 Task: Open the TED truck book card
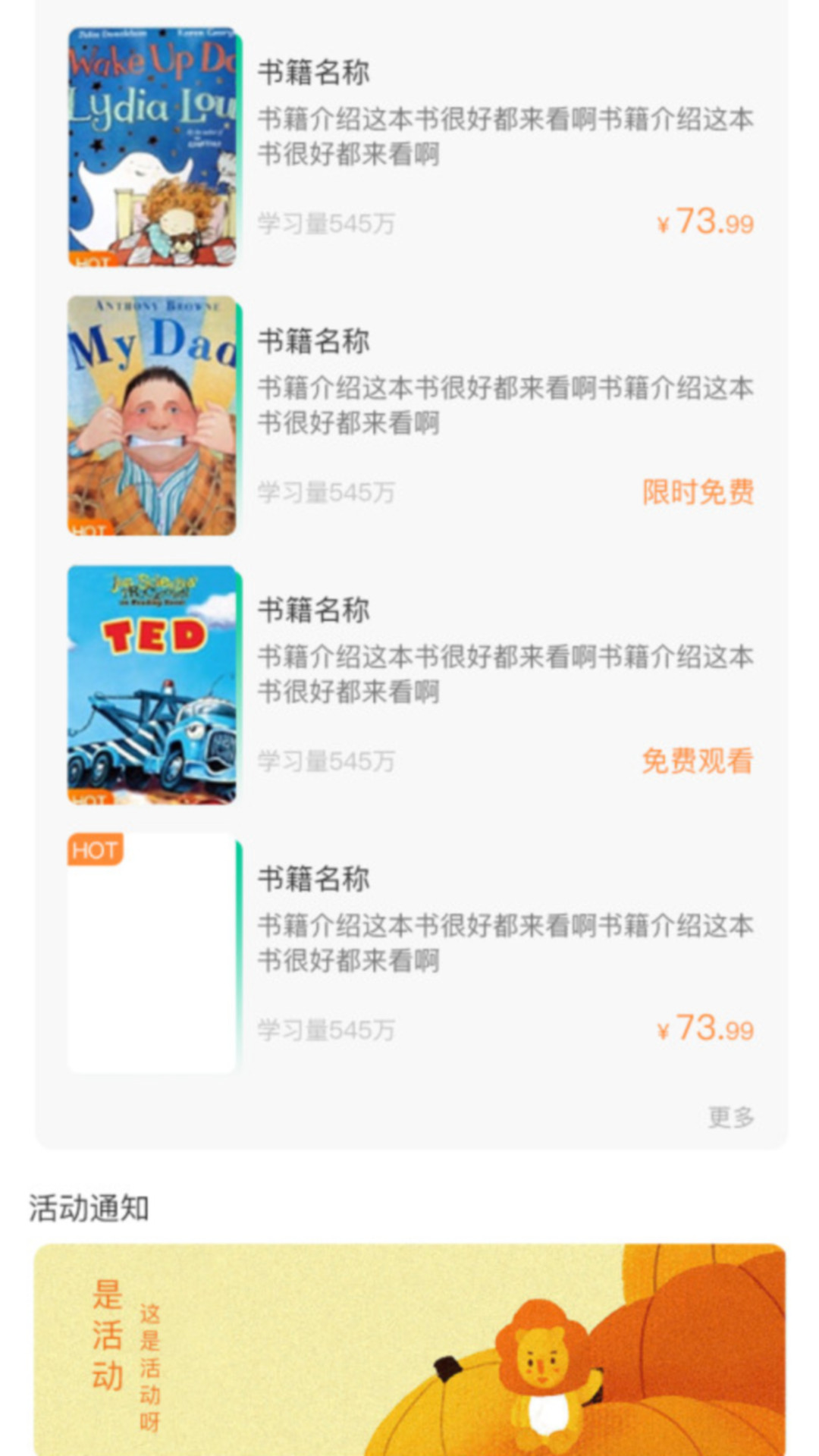point(152,684)
